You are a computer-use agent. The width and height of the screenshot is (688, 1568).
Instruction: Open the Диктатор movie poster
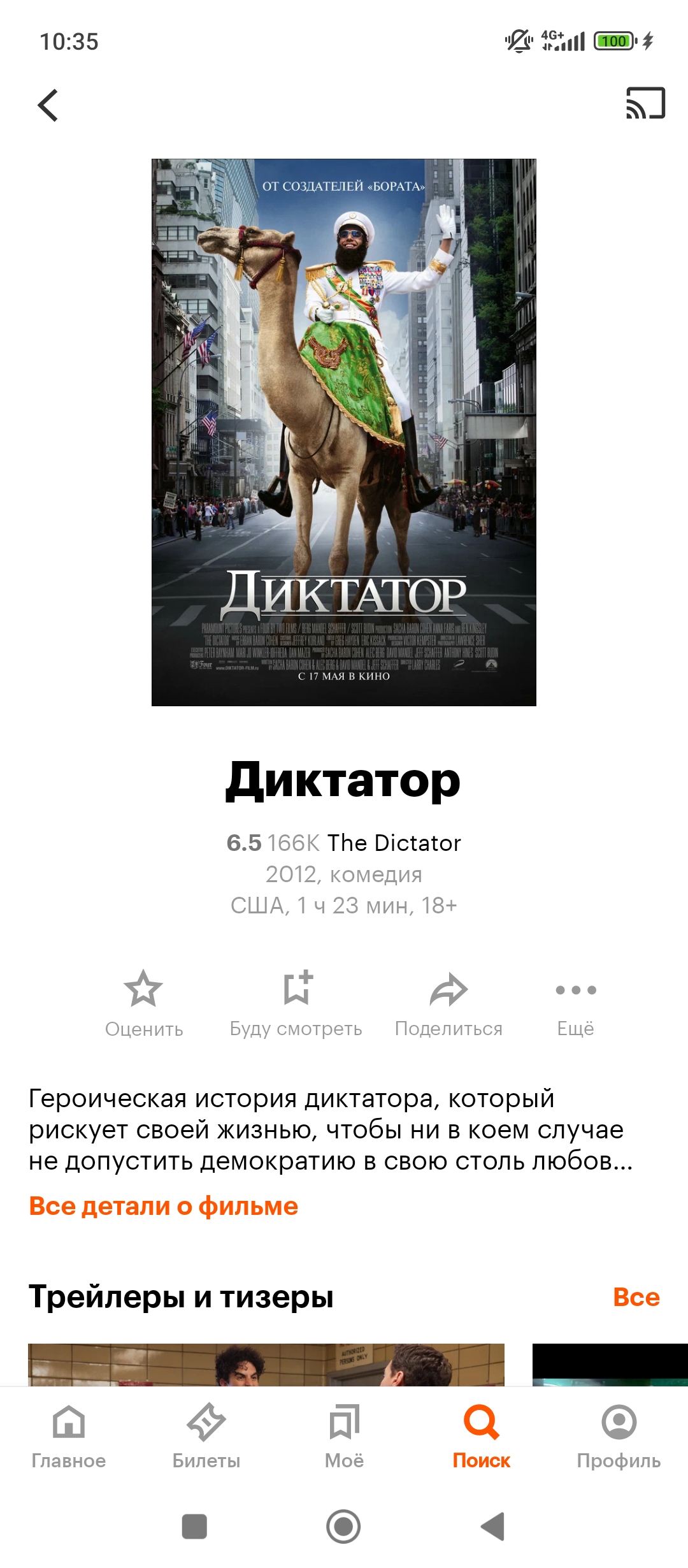pyautogui.click(x=344, y=432)
